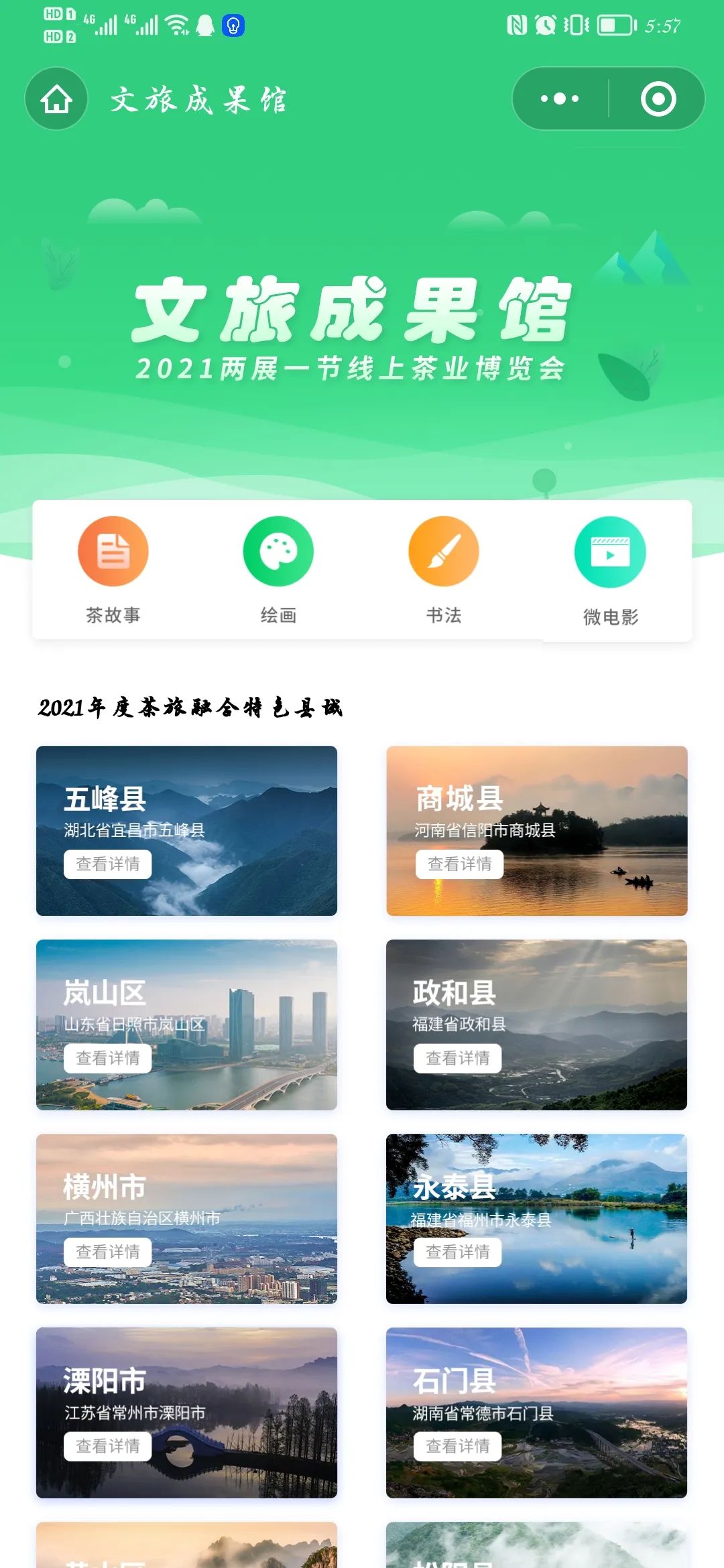Tap 查看详情 for 石门县
This screenshot has width=724, height=1568.
(458, 1446)
